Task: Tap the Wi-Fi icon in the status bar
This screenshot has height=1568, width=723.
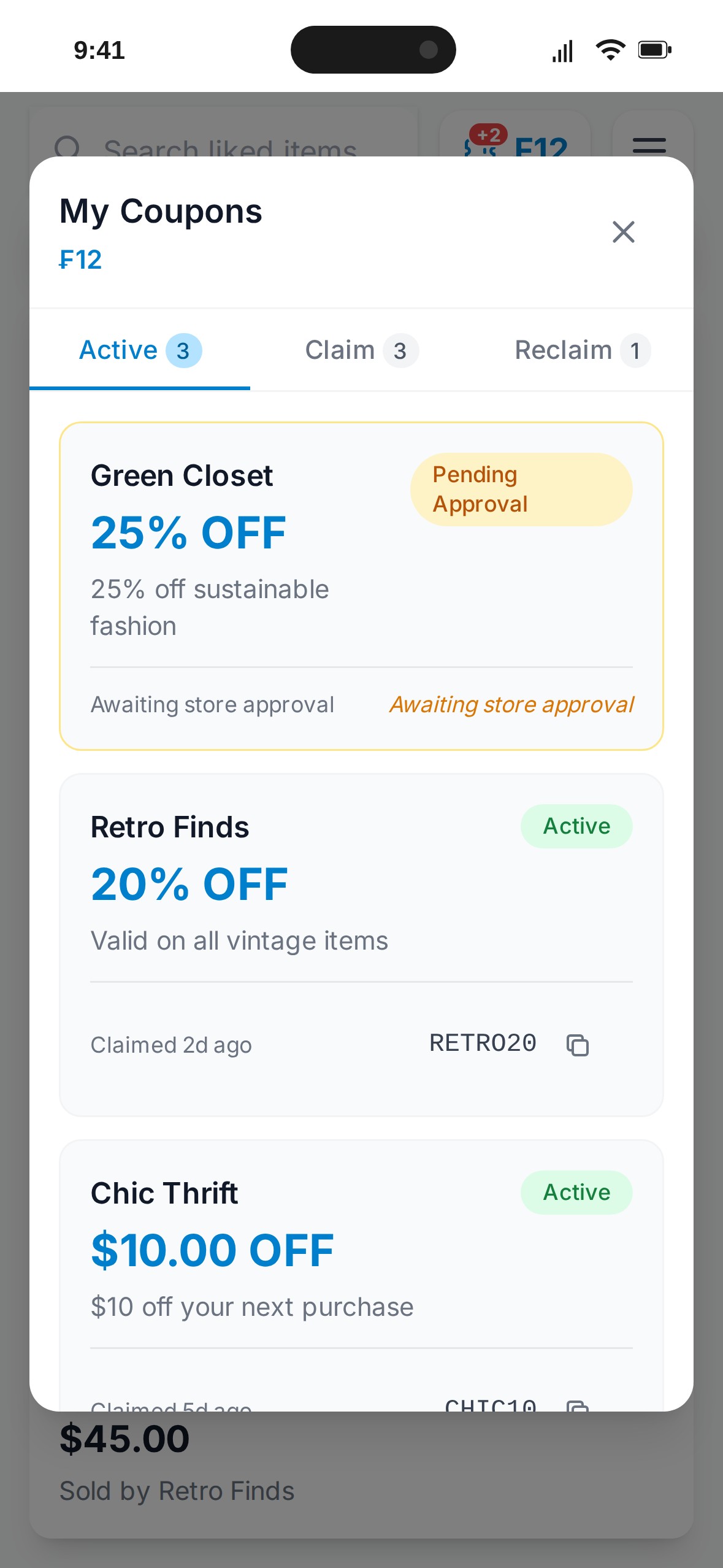Action: (x=610, y=50)
